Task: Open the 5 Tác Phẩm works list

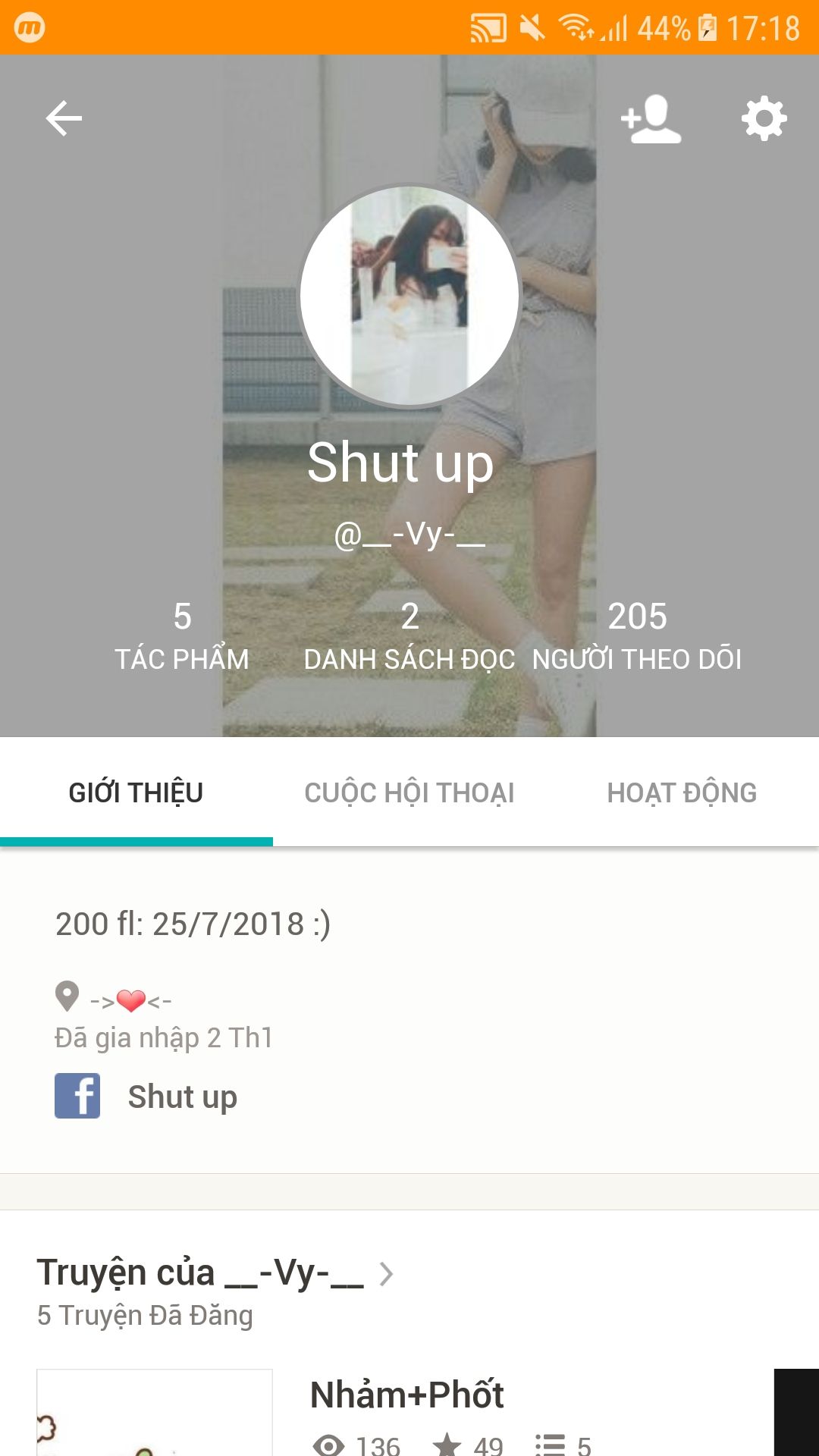Action: (182, 637)
